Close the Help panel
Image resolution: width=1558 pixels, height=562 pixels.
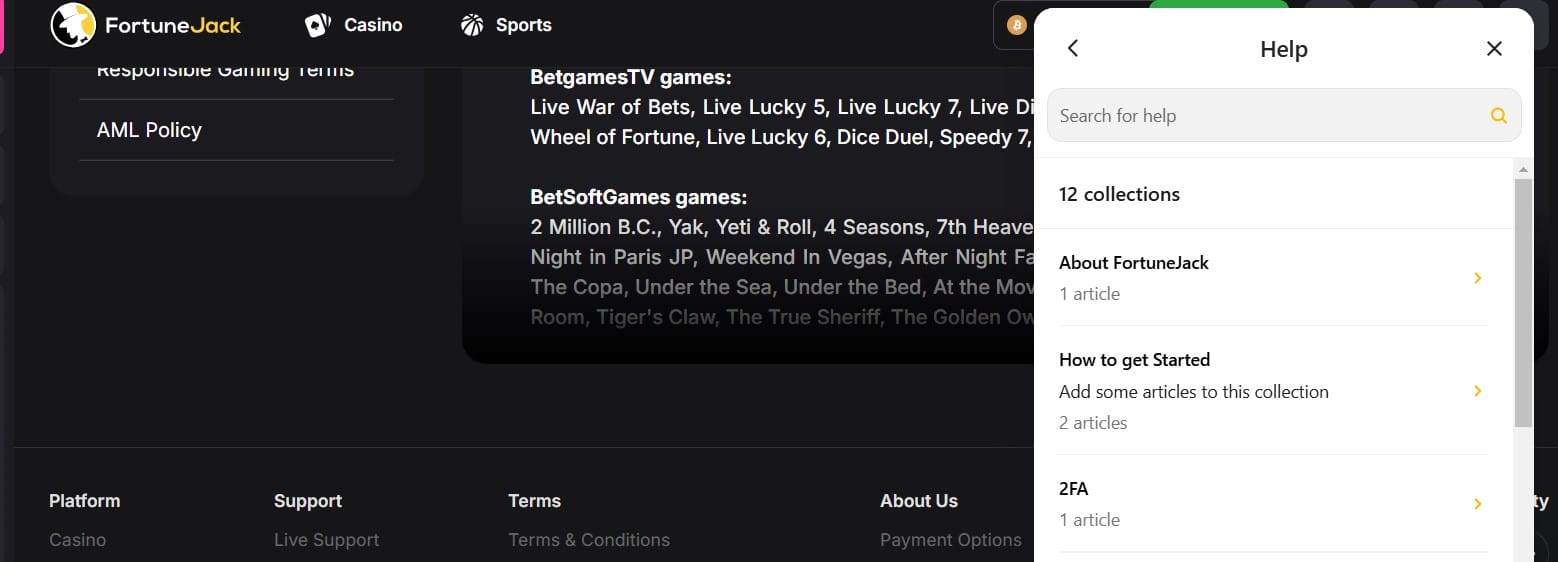coord(1494,48)
